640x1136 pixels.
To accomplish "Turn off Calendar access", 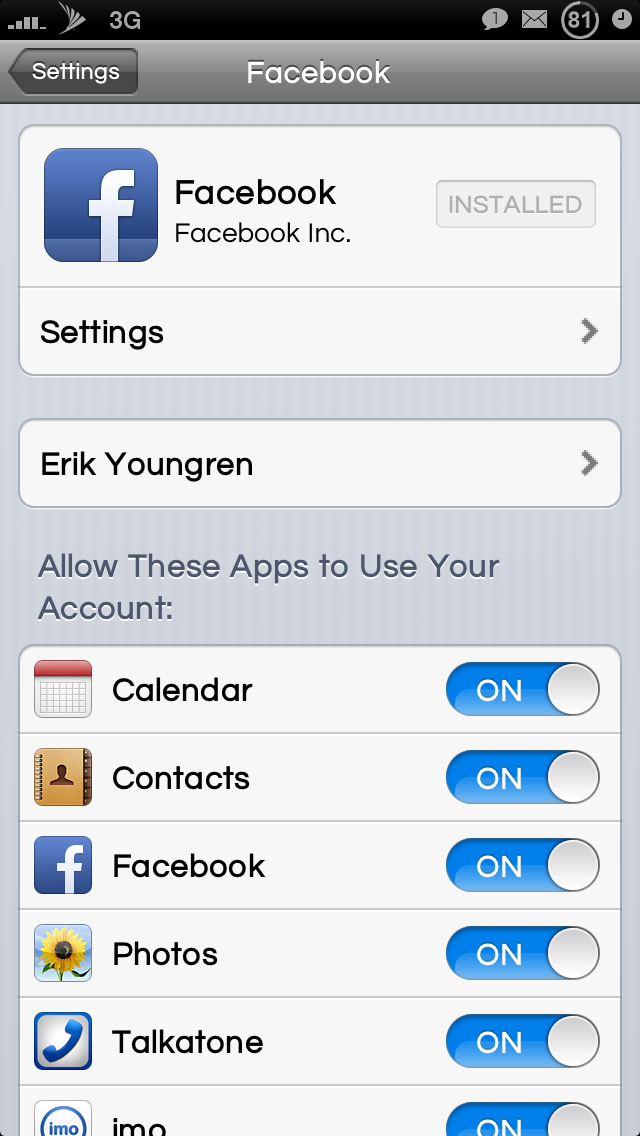I will click(x=523, y=690).
